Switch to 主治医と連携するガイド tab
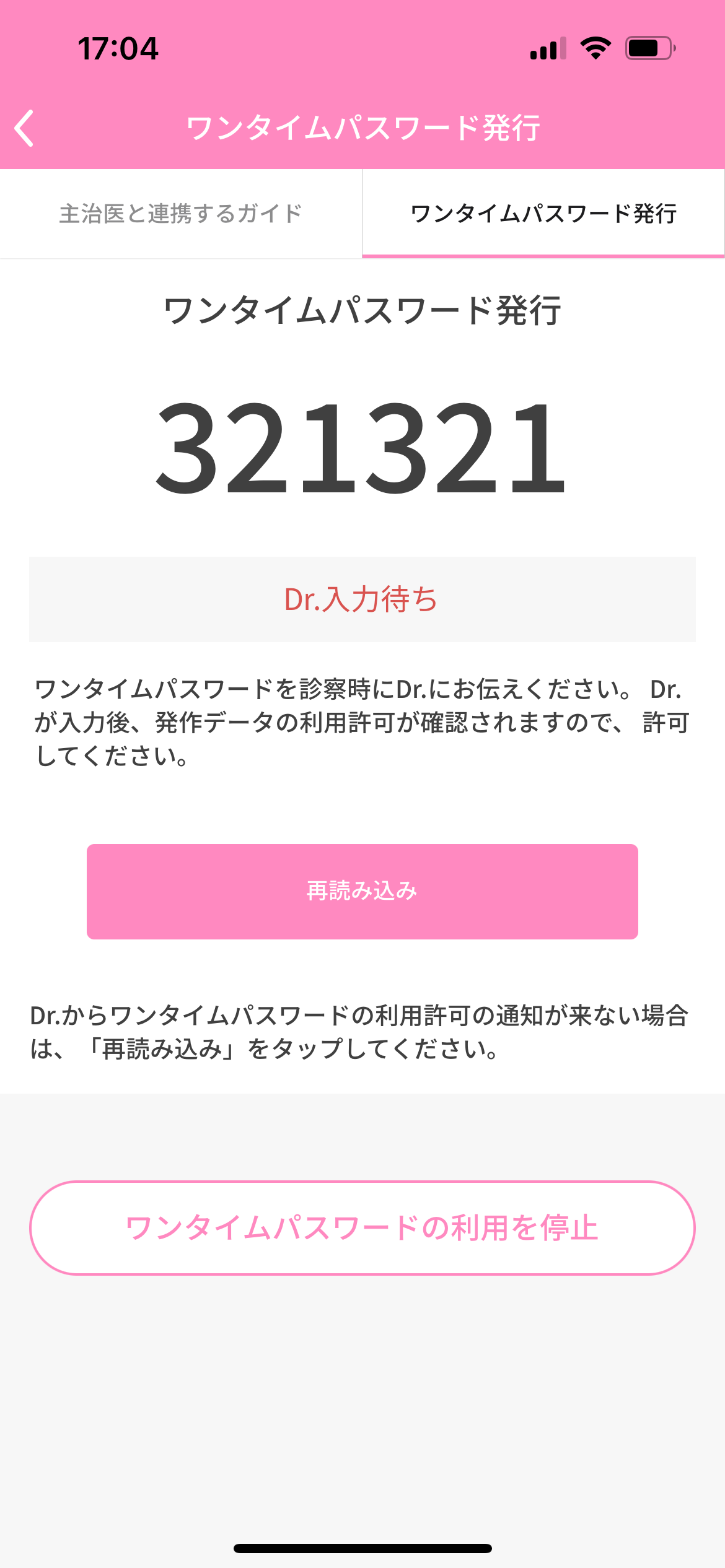725x1568 pixels. [x=180, y=214]
